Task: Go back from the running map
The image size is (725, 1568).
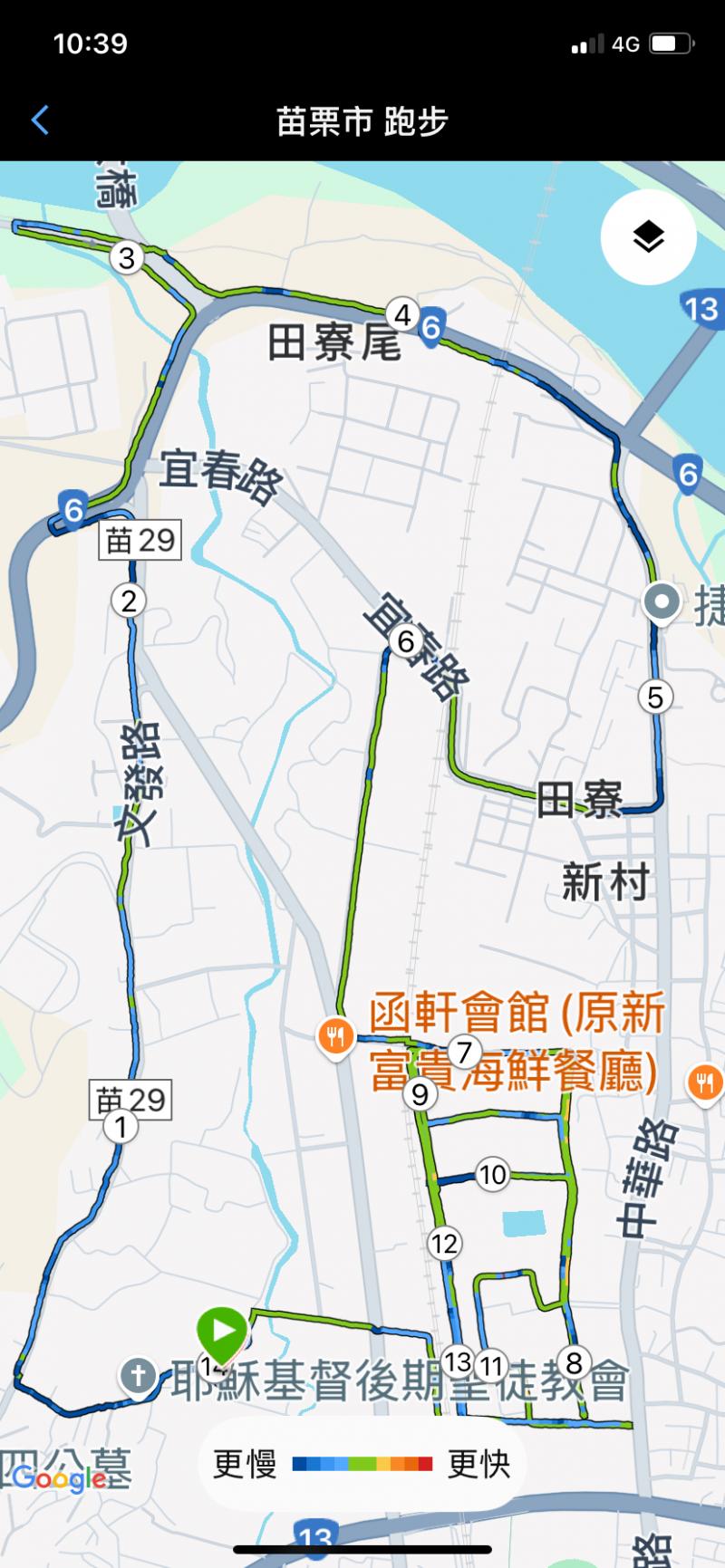Action: pos(40,120)
